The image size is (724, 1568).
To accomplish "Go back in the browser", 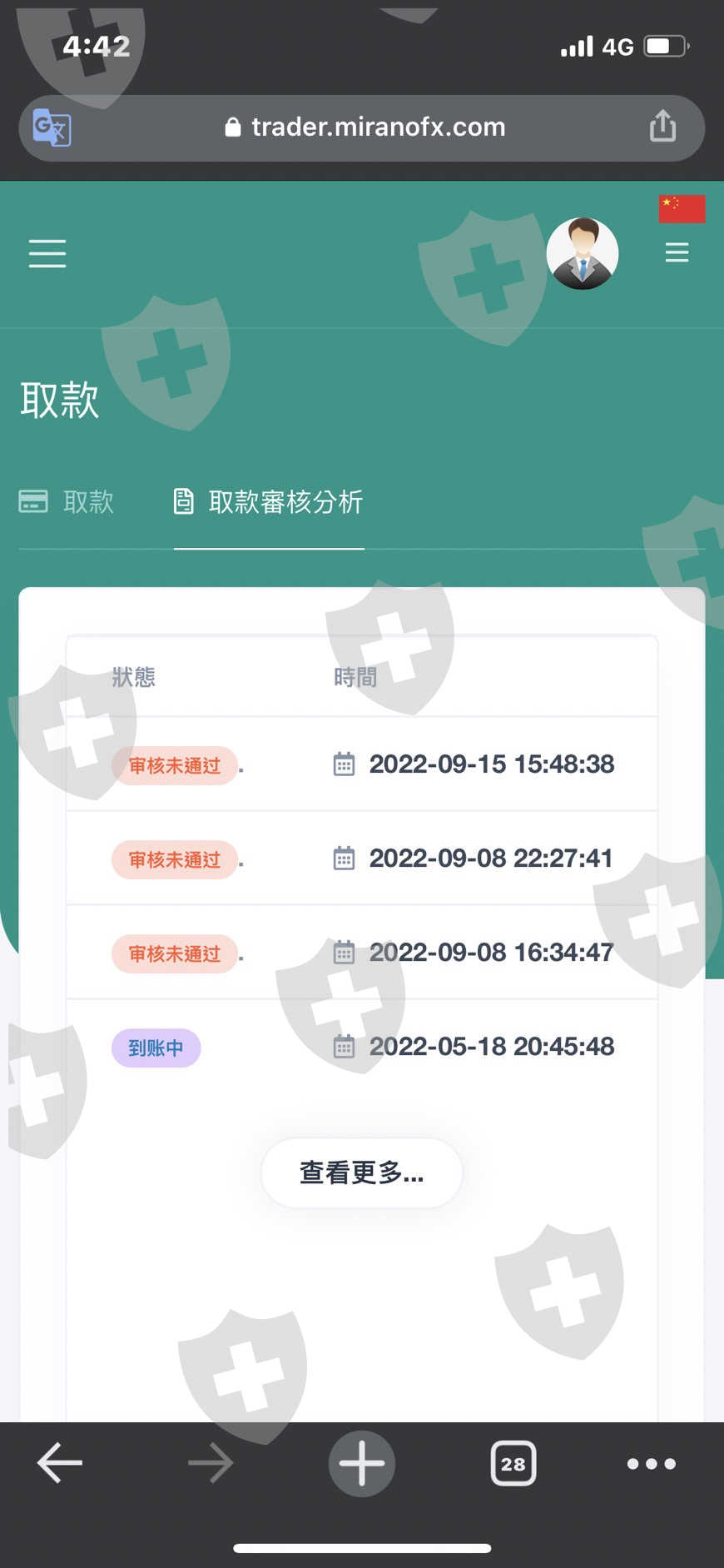I will click(60, 1463).
